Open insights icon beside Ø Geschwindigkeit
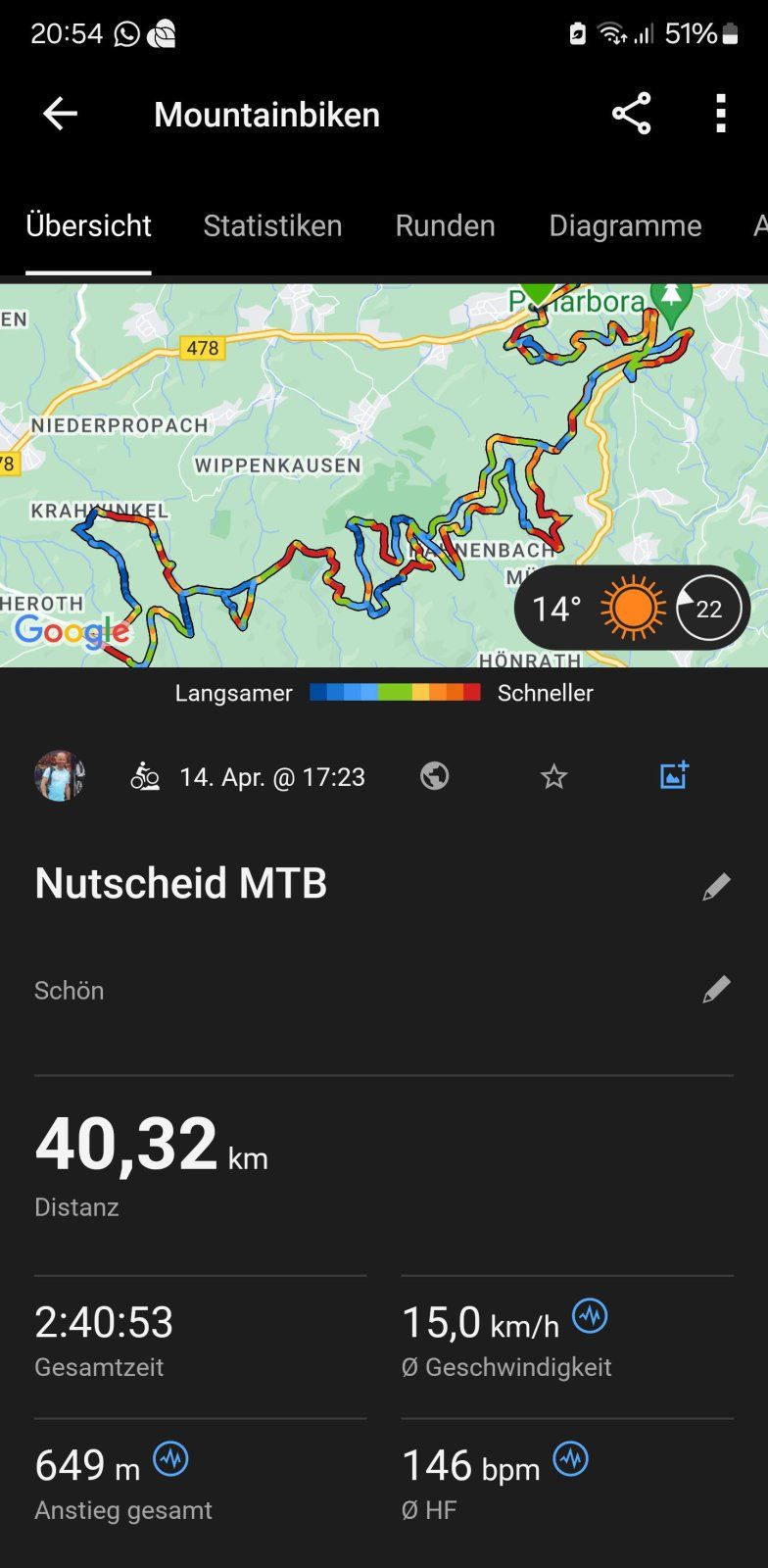Viewport: 768px width, 1568px height. 590,1315
